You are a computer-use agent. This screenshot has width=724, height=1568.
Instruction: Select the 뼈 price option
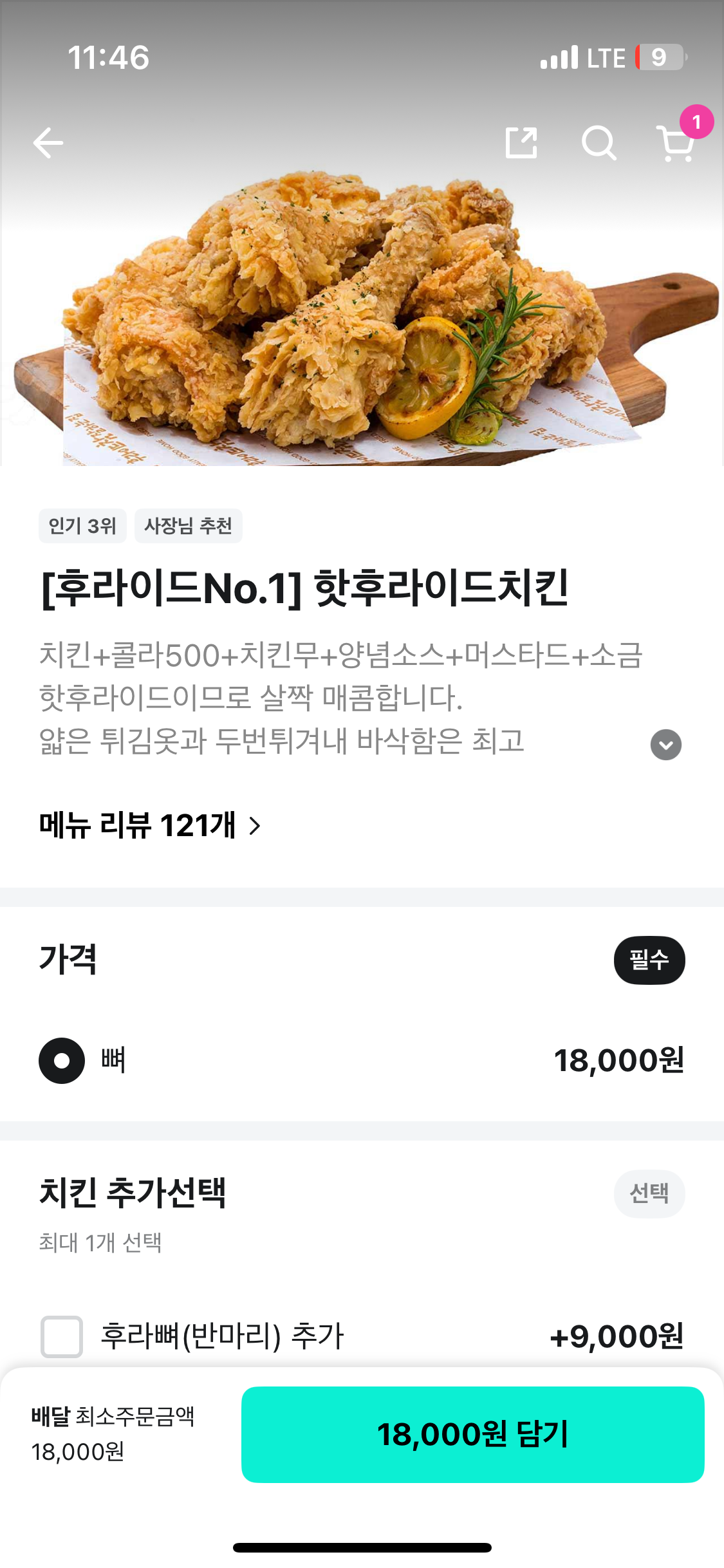(x=62, y=1060)
